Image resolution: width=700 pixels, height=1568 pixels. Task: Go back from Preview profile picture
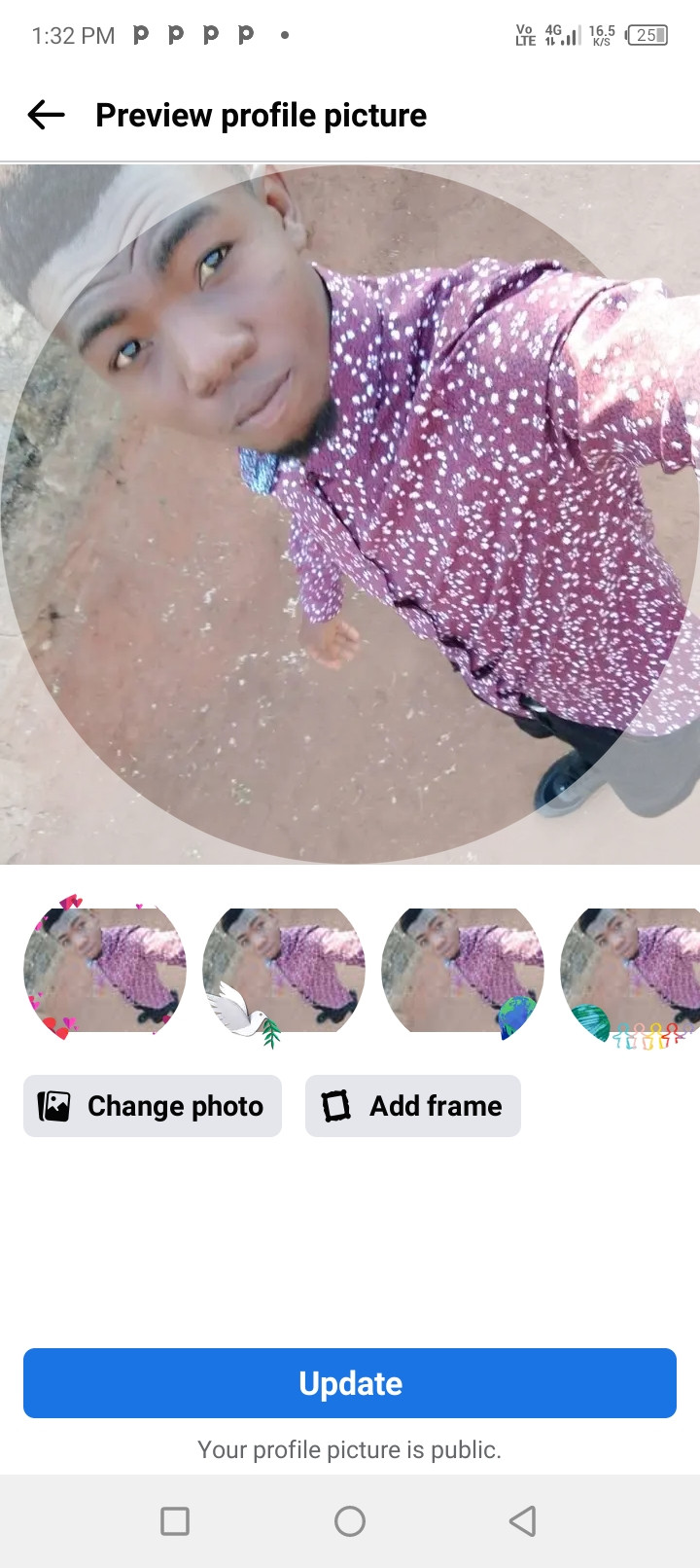click(x=46, y=115)
